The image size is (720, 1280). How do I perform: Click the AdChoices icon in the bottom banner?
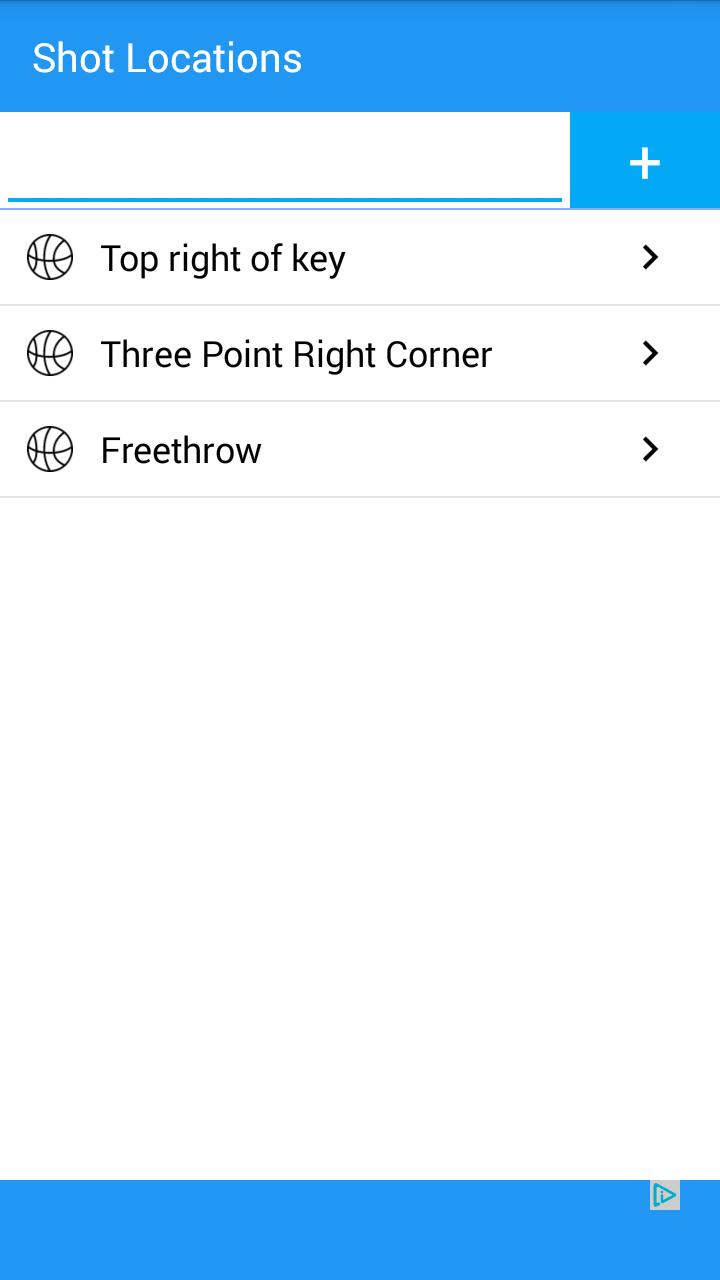(x=664, y=1195)
